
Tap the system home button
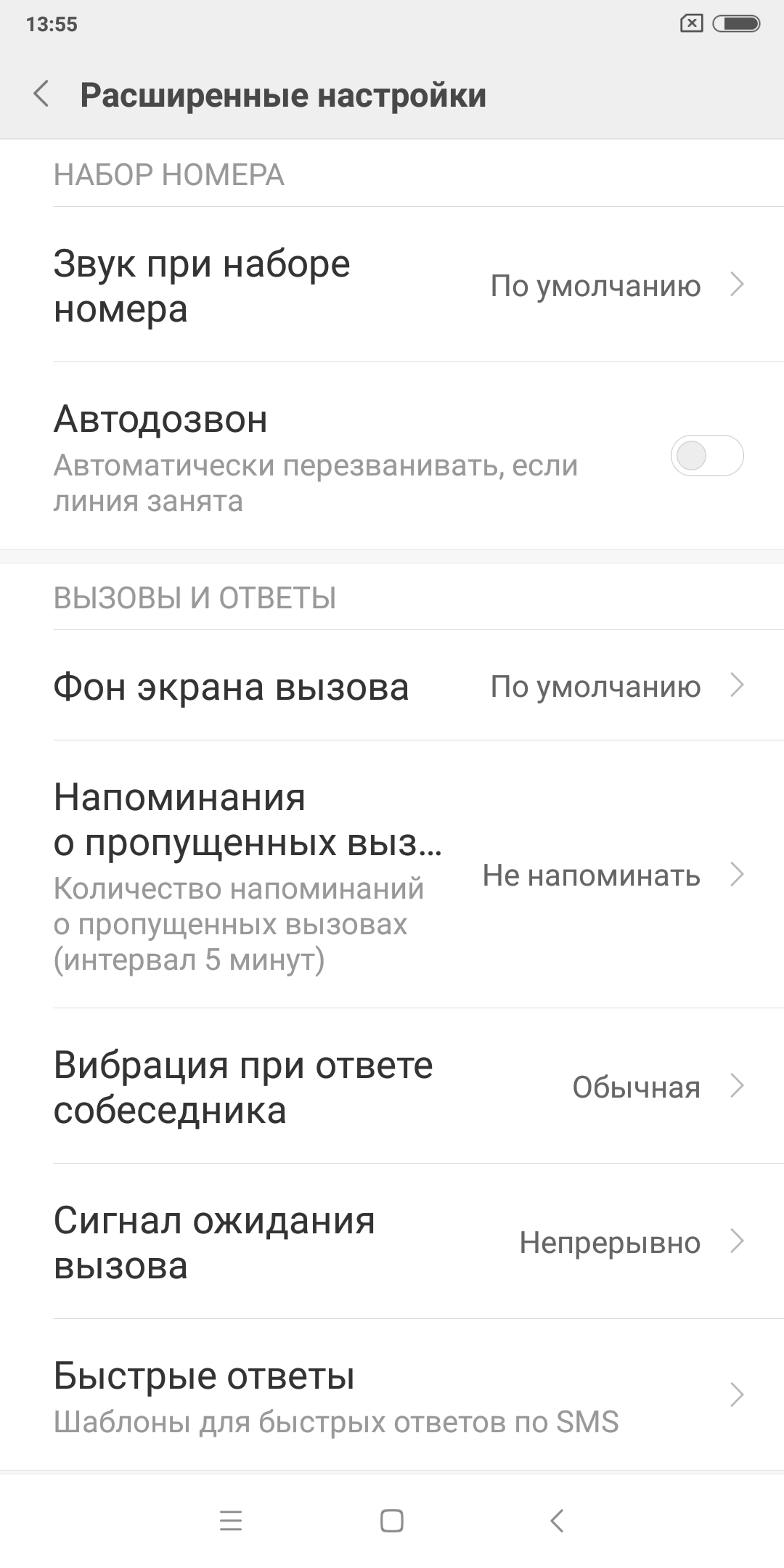tap(392, 1520)
